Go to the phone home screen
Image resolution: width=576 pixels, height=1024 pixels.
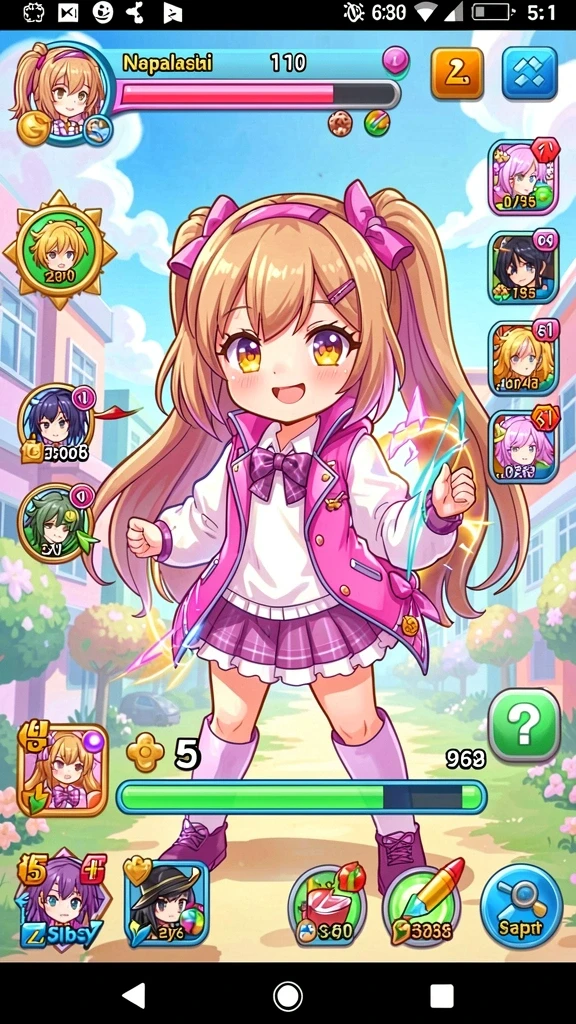pyautogui.click(x=287, y=996)
